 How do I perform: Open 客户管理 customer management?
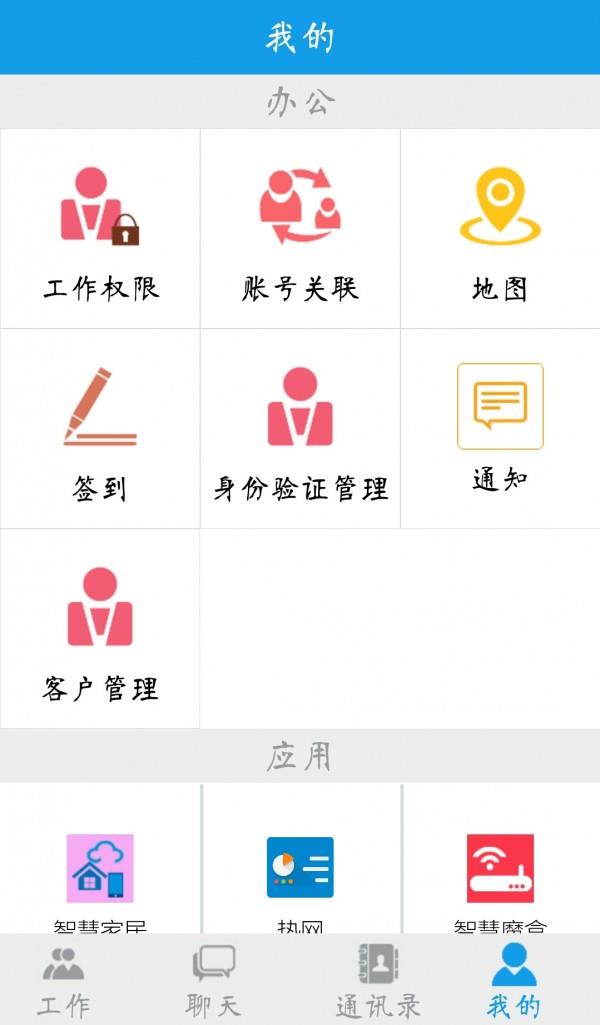point(100,629)
